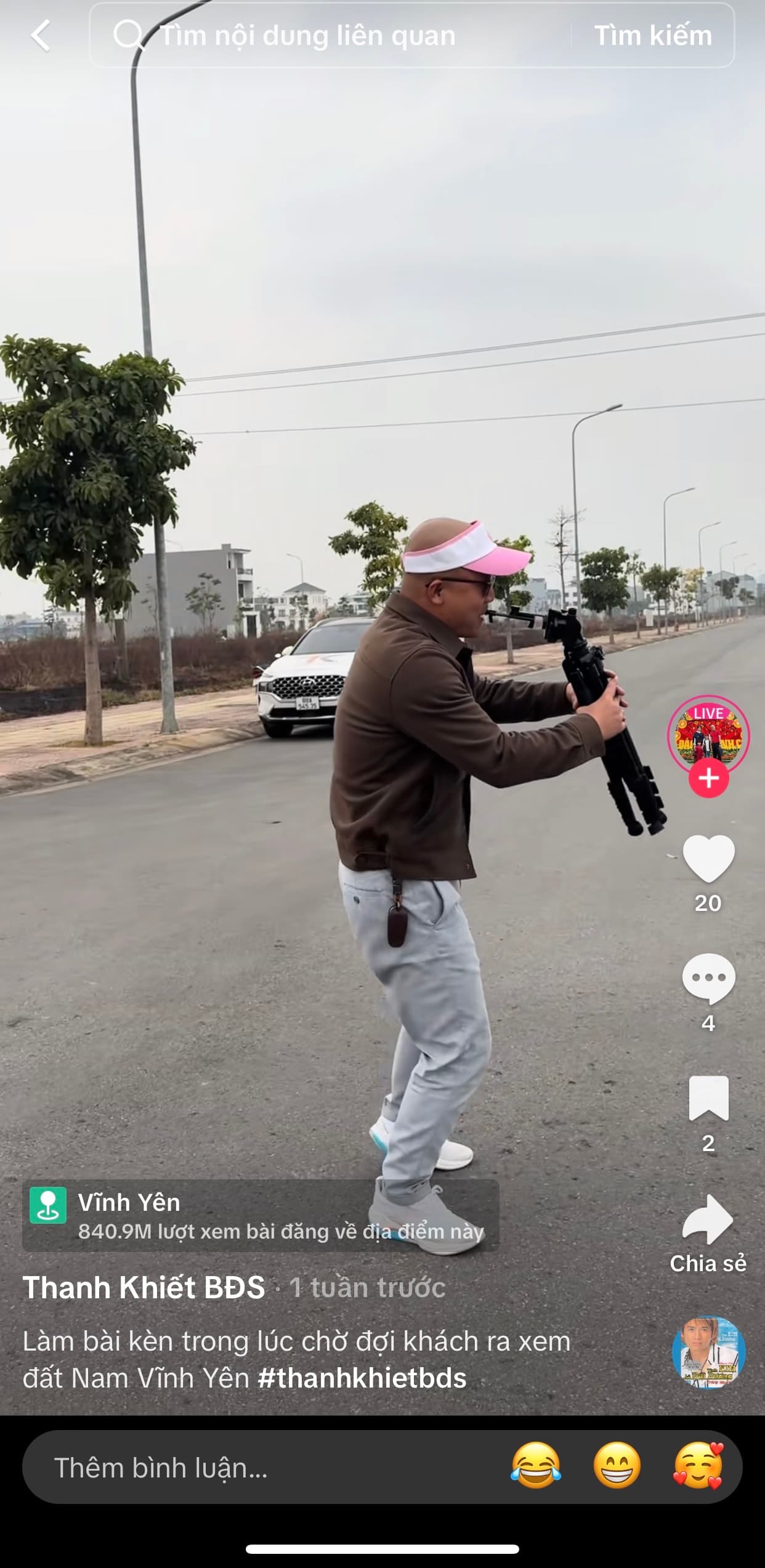Open the Vĩnh Yên location tag
This screenshot has height=1568, width=765.
[260, 1216]
